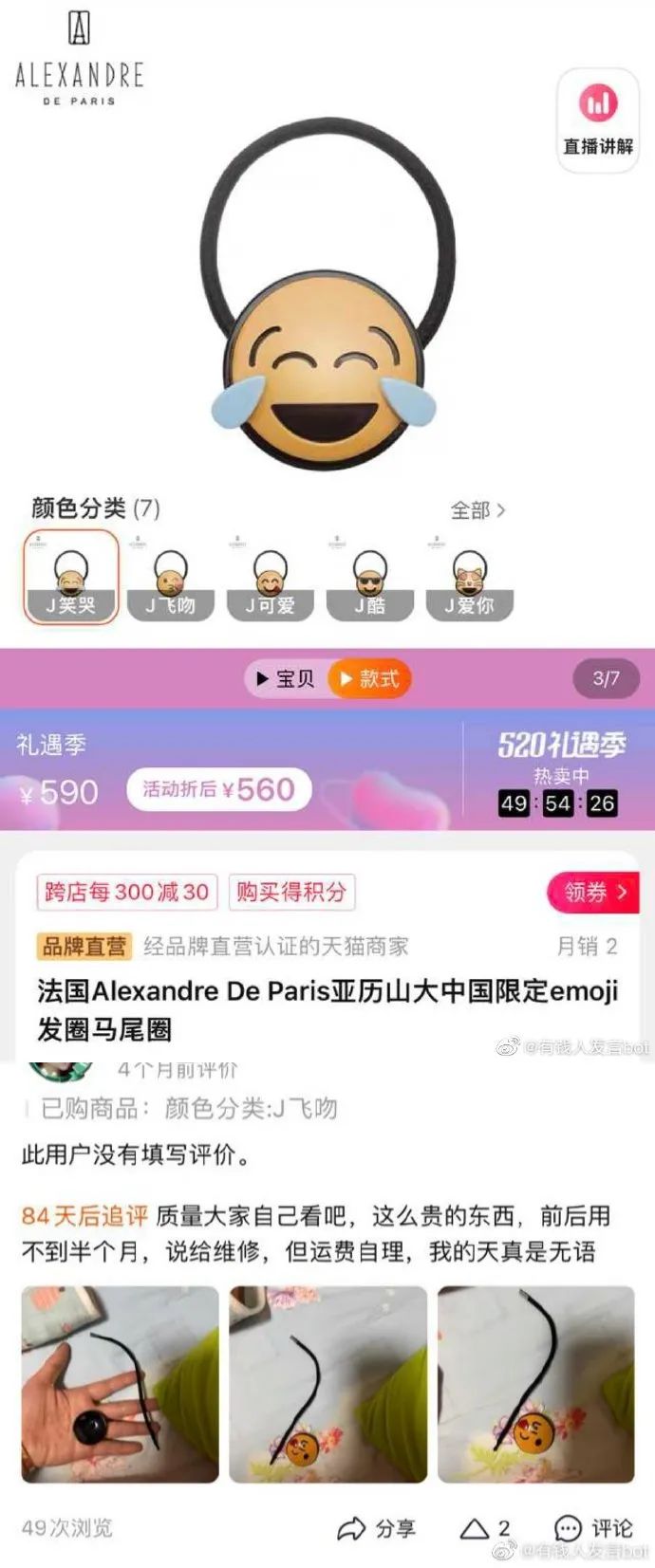Viewport: 655px width, 1568px height.
Task: Select the J笑哭 color option
Action: point(71,577)
